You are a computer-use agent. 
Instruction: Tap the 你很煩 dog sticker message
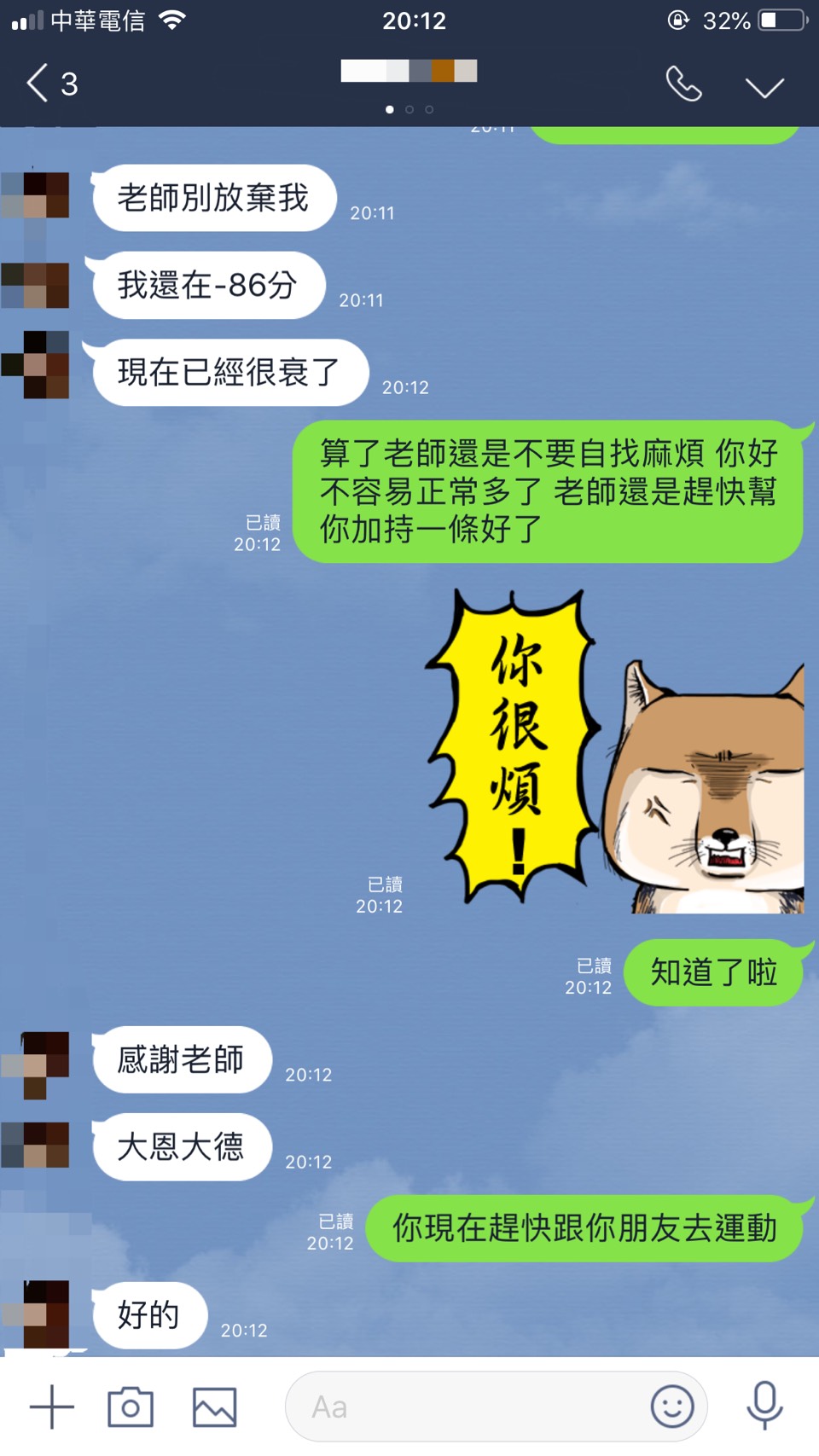[x=616, y=752]
